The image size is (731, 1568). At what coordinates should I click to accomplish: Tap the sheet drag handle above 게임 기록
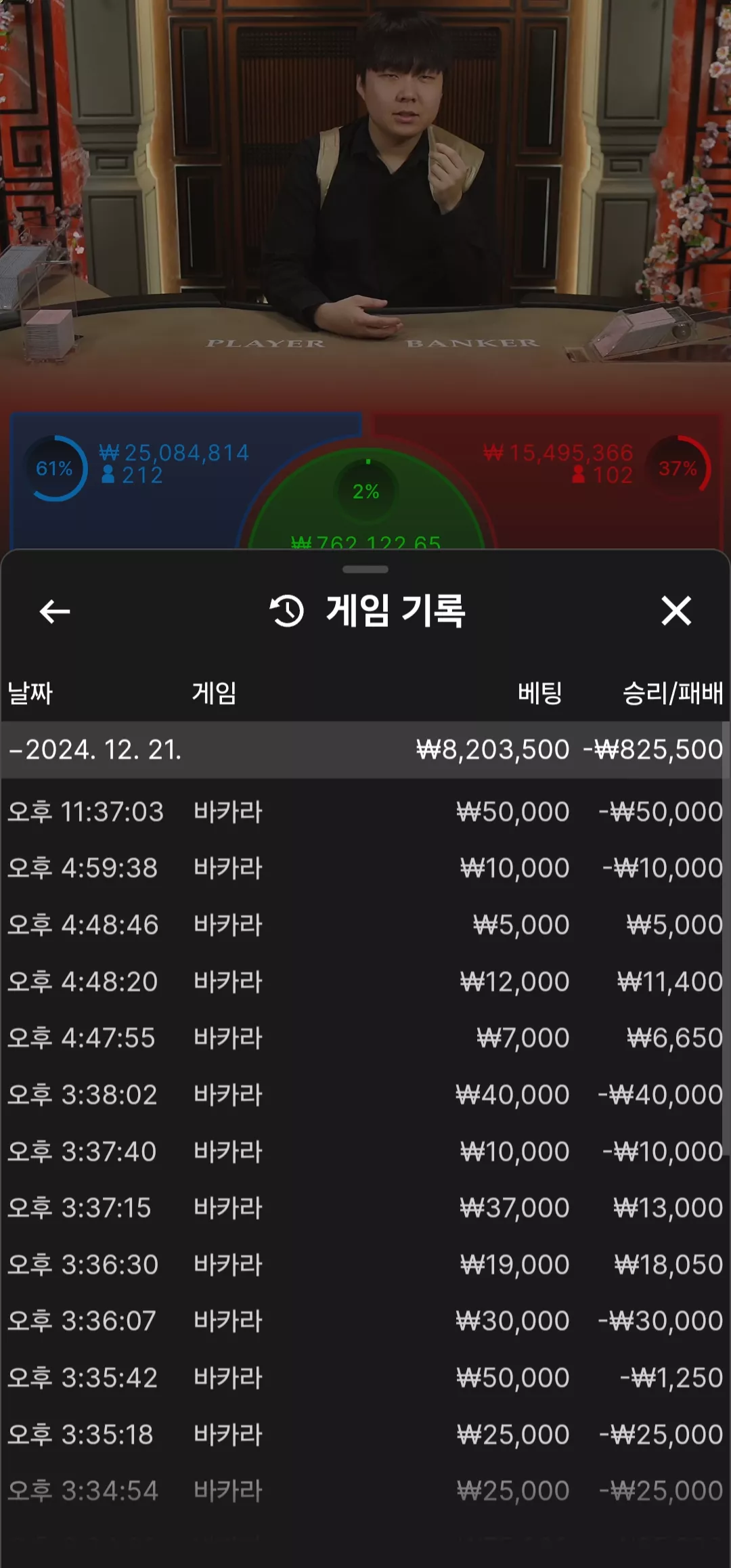pos(365,569)
